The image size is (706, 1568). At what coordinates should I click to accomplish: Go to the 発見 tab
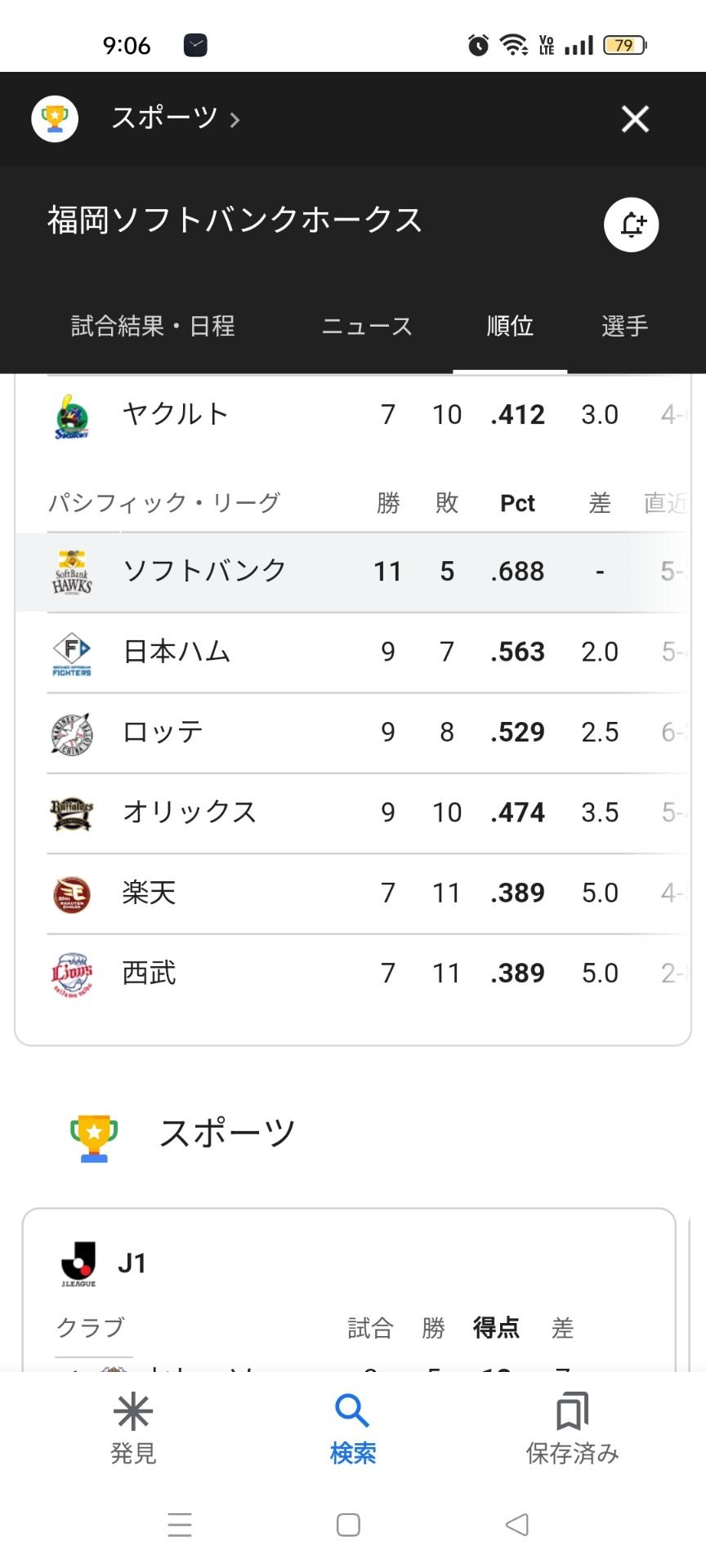click(133, 1429)
